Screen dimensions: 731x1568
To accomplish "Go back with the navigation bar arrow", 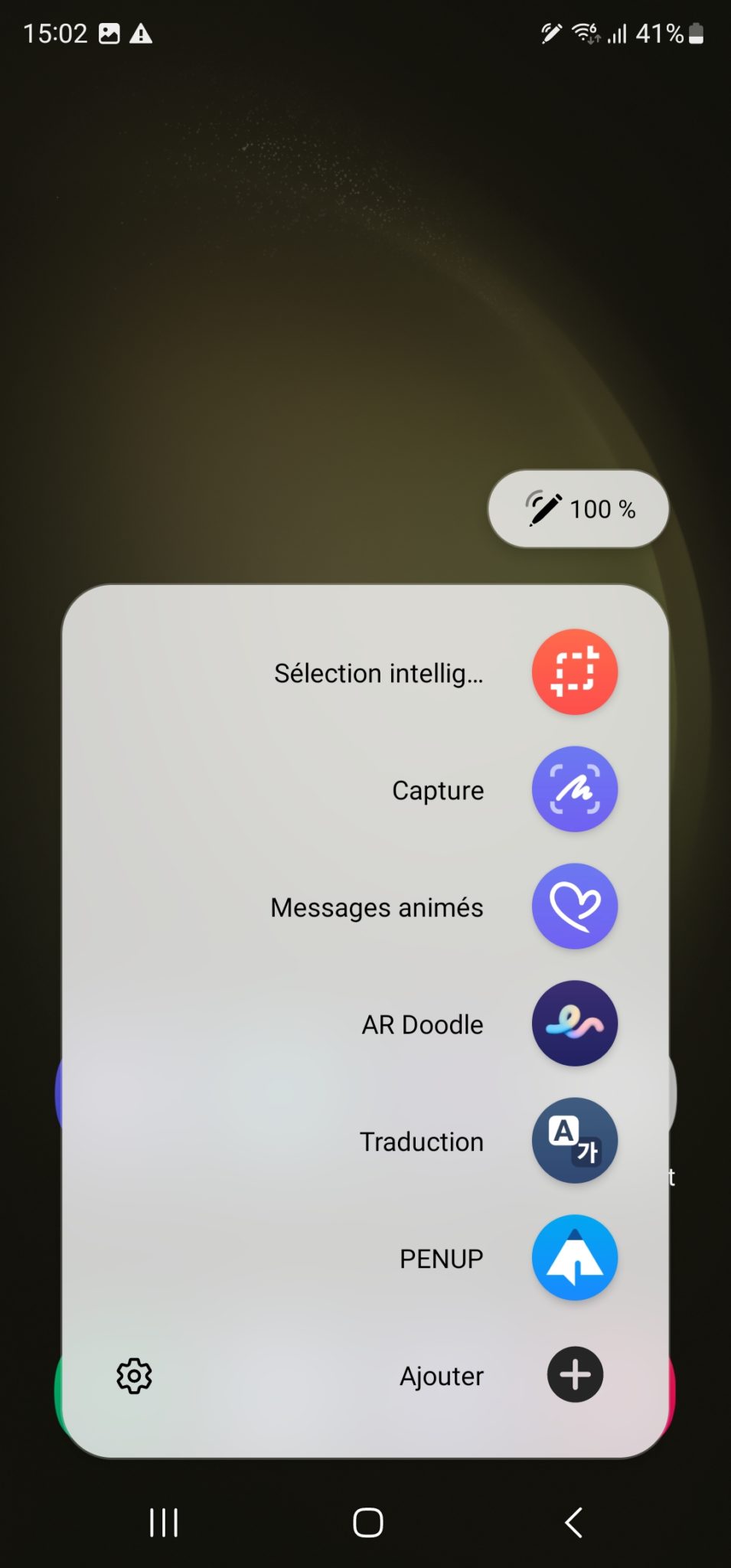I will (573, 1522).
